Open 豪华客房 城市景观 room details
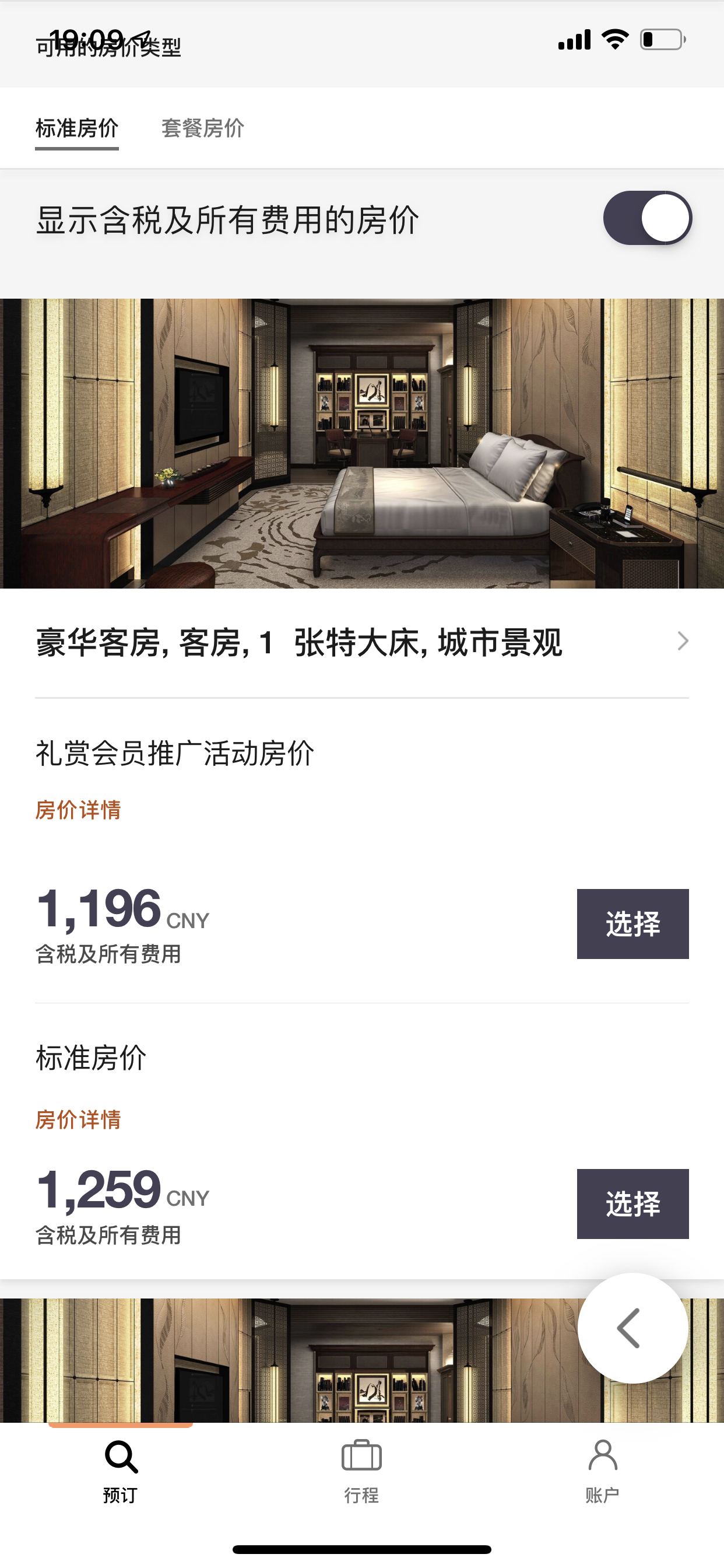The height and width of the screenshot is (1568, 724). 361,642
